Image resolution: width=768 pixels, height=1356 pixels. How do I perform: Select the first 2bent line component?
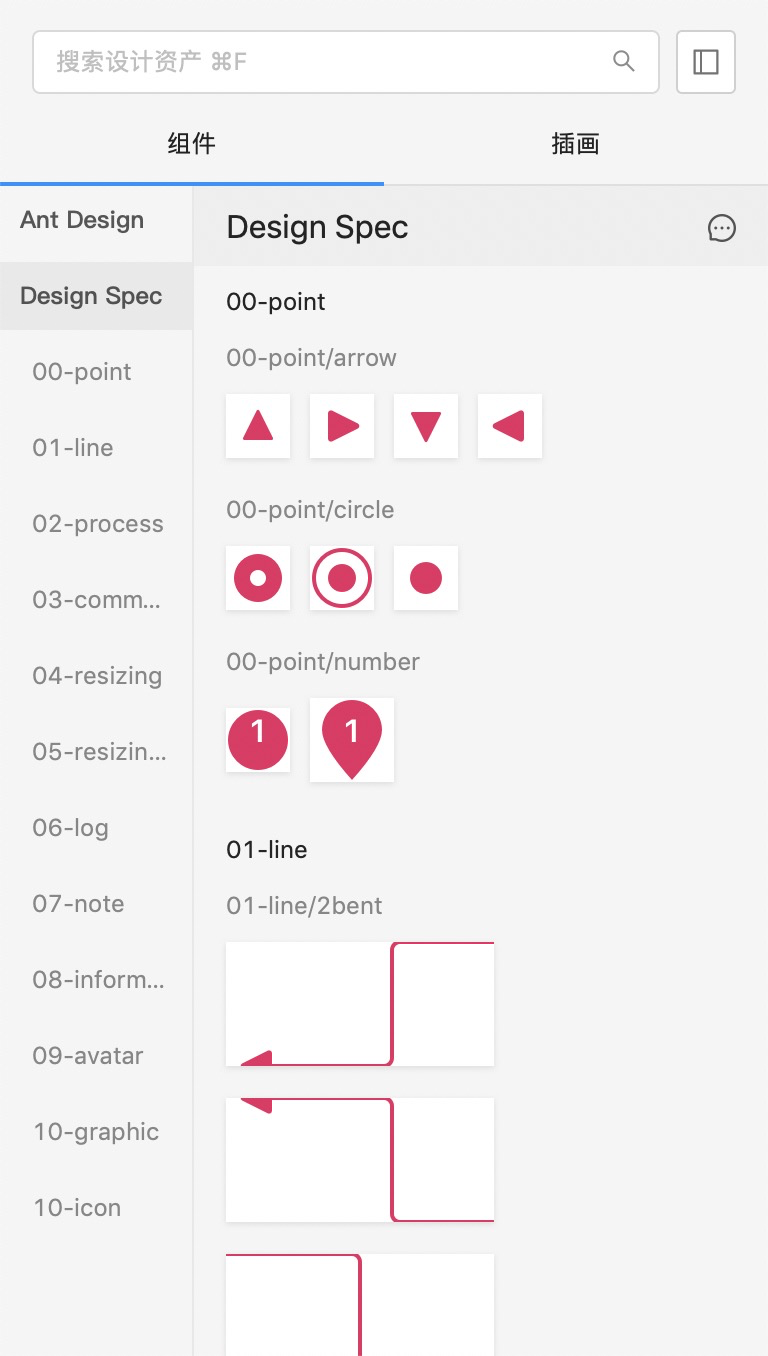[x=360, y=1004]
